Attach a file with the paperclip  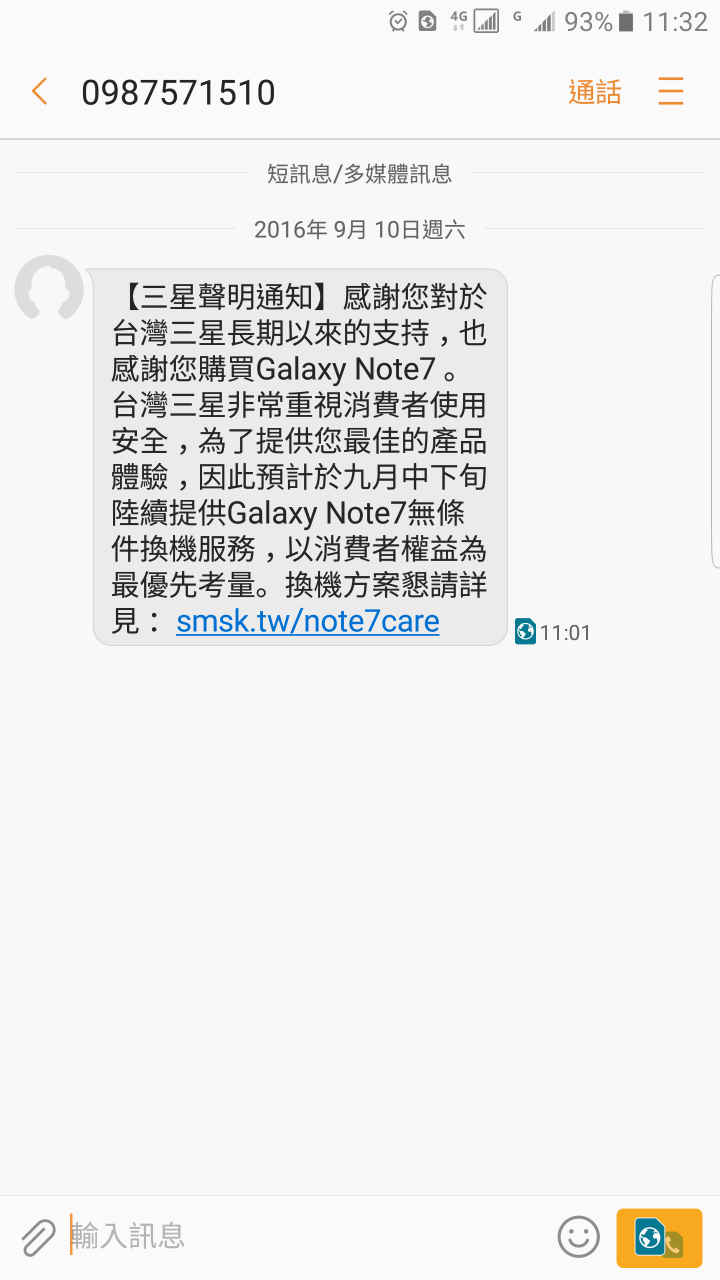click(37, 1237)
